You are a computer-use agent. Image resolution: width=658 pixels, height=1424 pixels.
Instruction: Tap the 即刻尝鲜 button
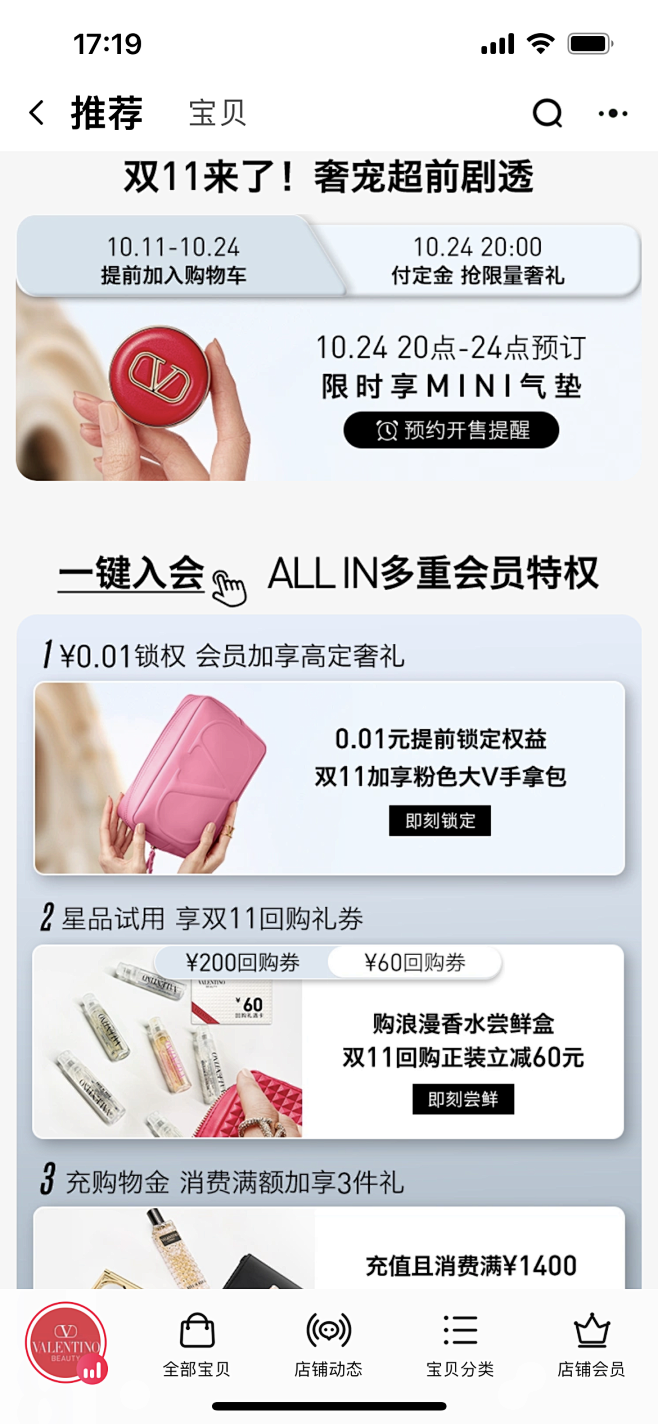(x=463, y=1099)
